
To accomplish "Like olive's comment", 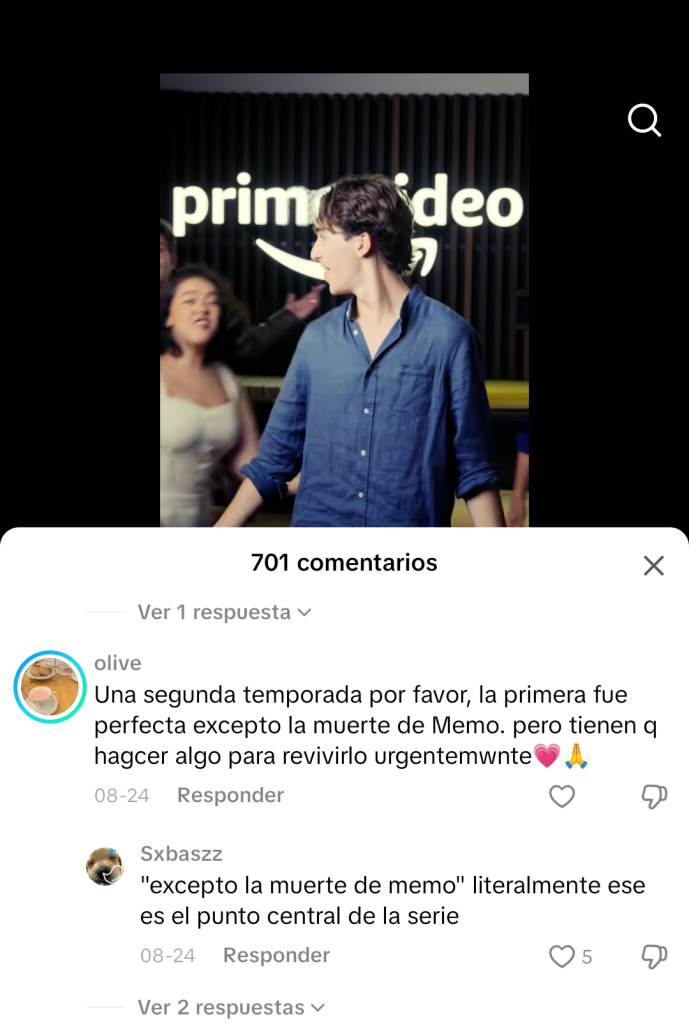I will pos(562,796).
